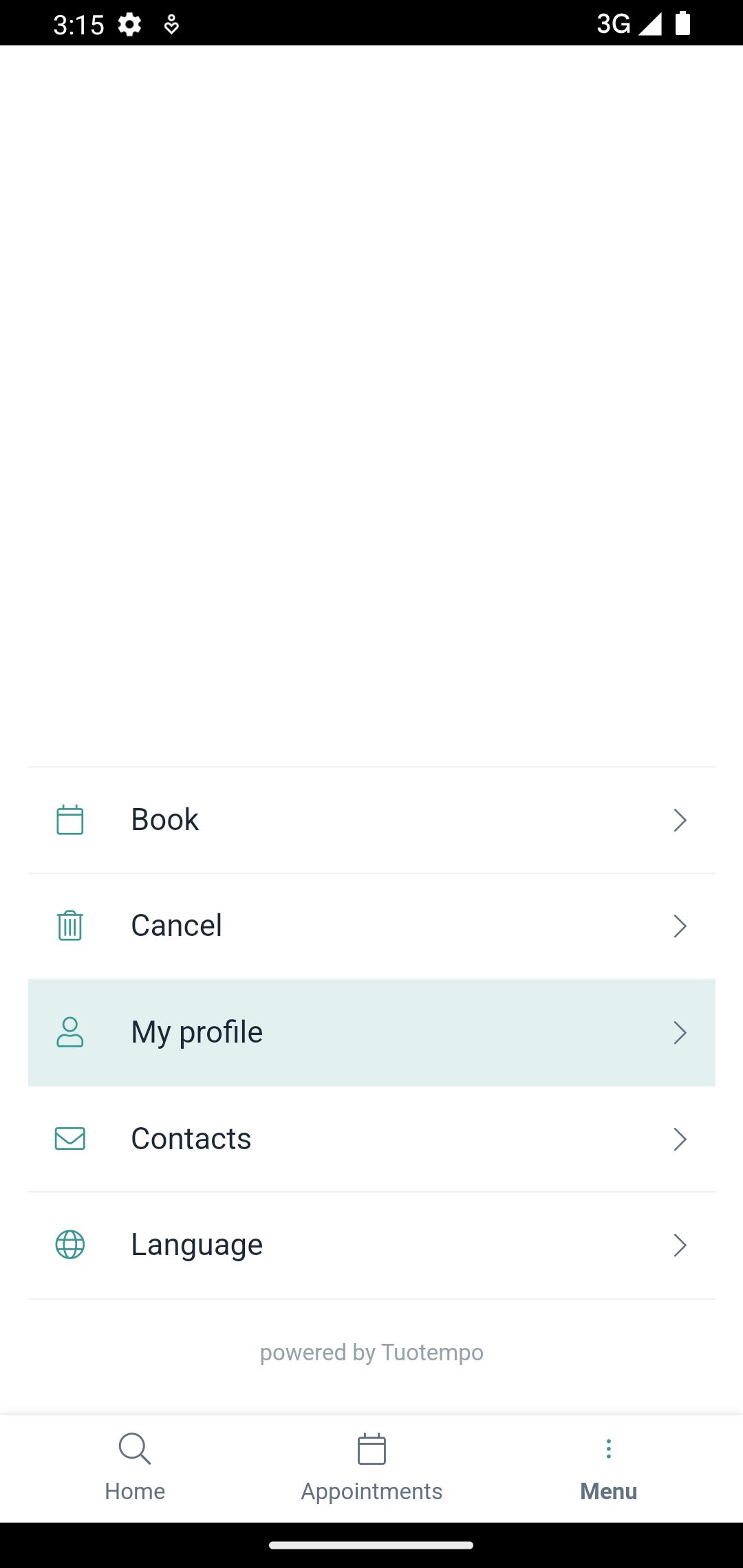743x1568 pixels.
Task: Open My profile
Action: 371,1032
